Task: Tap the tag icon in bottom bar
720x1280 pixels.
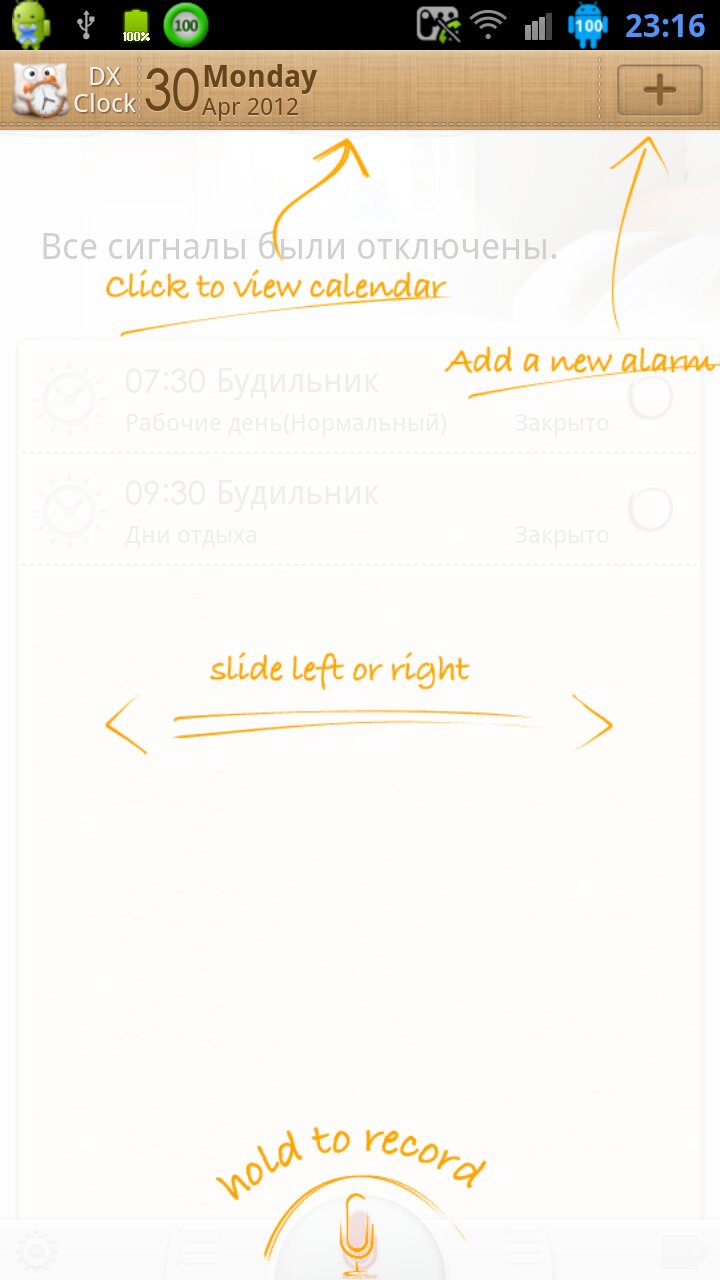Action: pos(684,1252)
